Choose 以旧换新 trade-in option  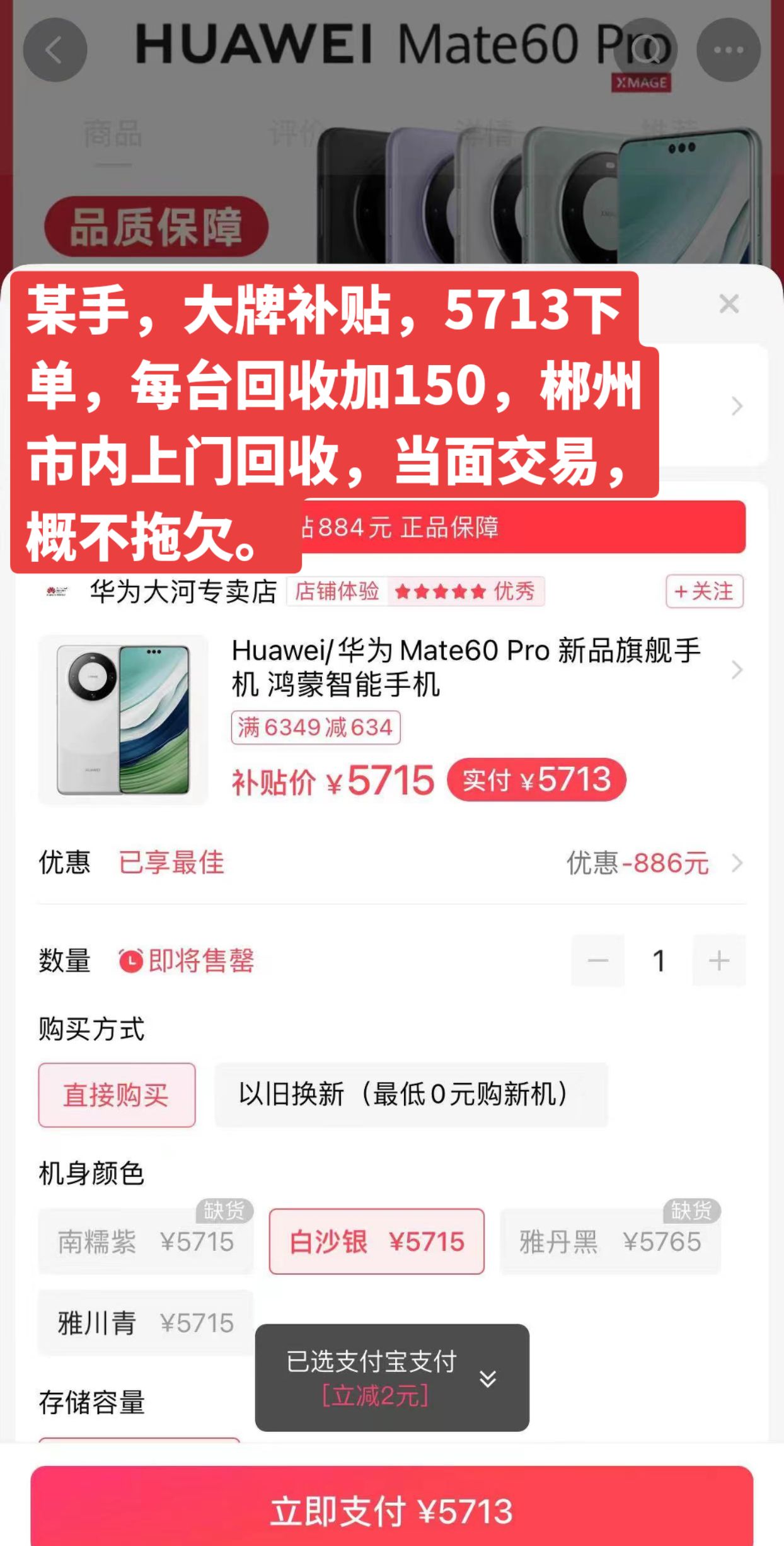tap(411, 1095)
